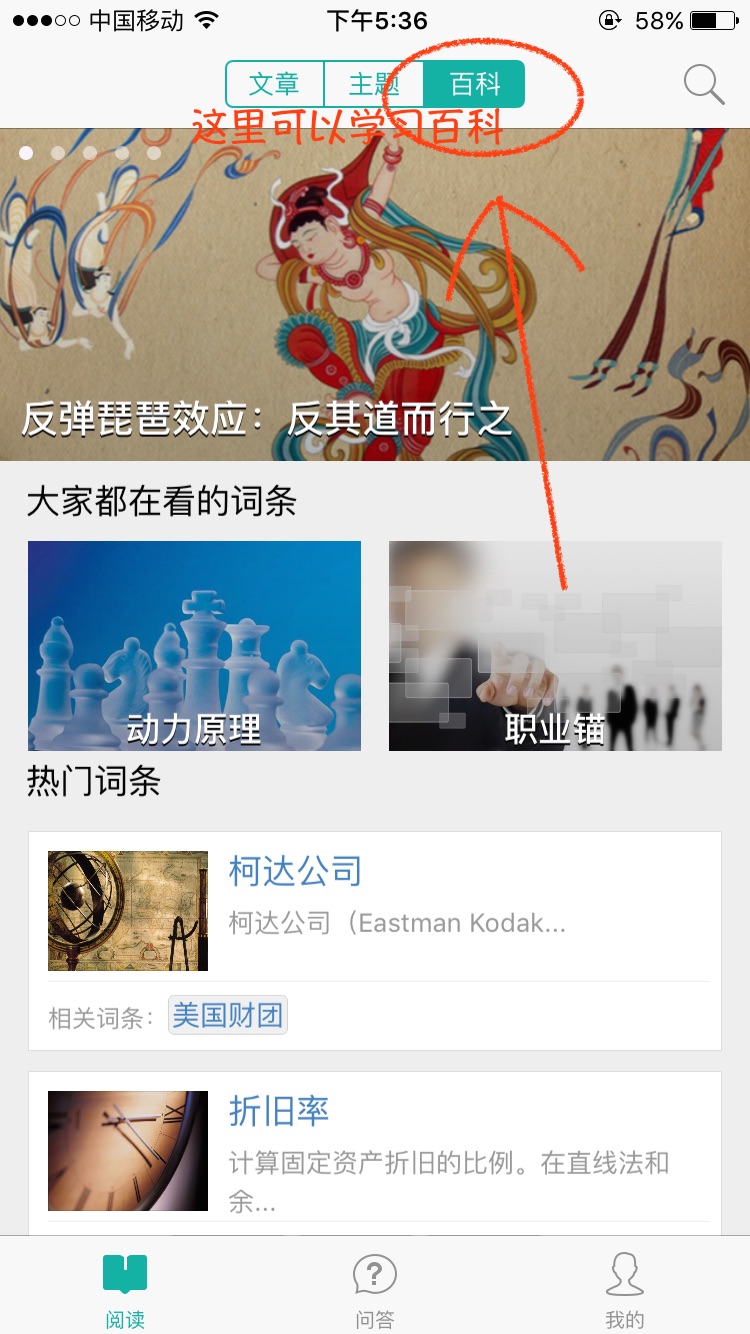Open the 我的 profile tab

click(625, 1290)
